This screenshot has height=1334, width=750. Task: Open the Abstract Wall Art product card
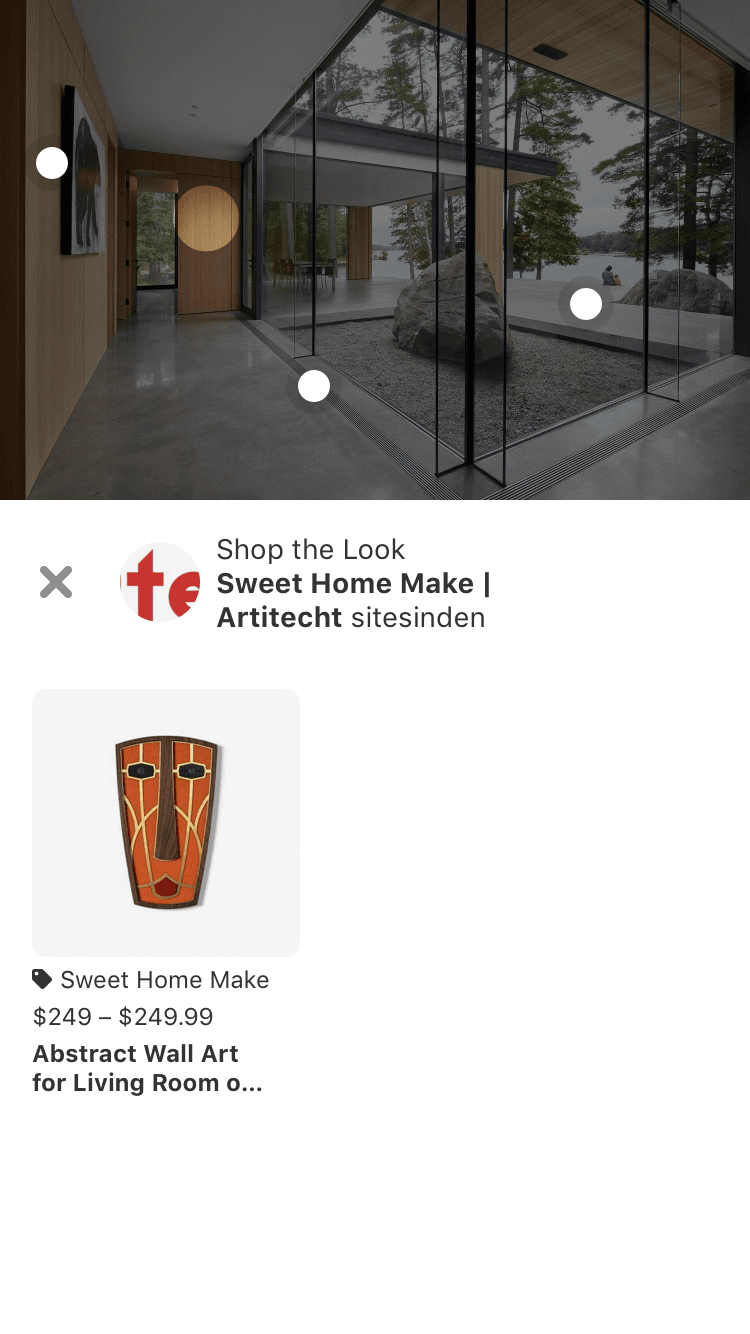166,822
